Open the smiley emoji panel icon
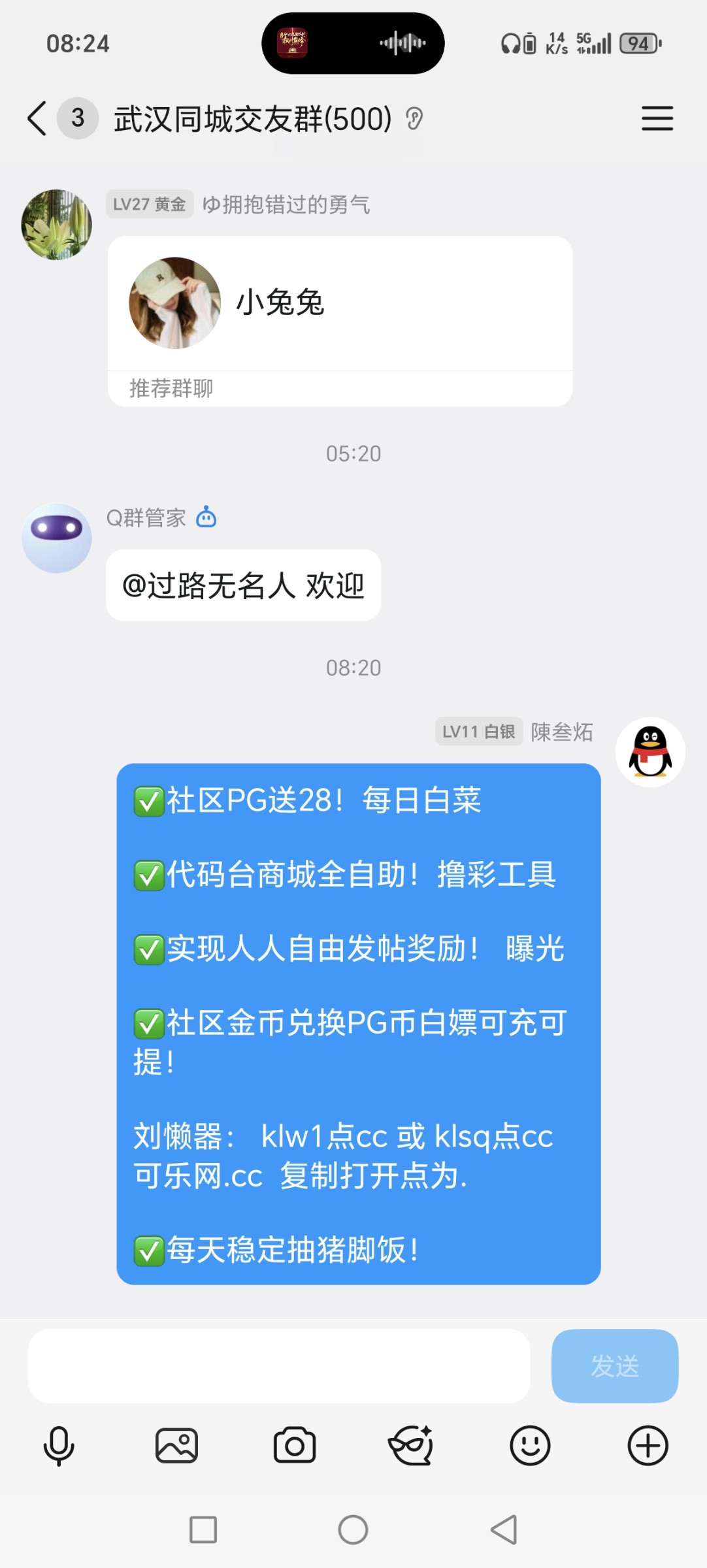 click(530, 1445)
